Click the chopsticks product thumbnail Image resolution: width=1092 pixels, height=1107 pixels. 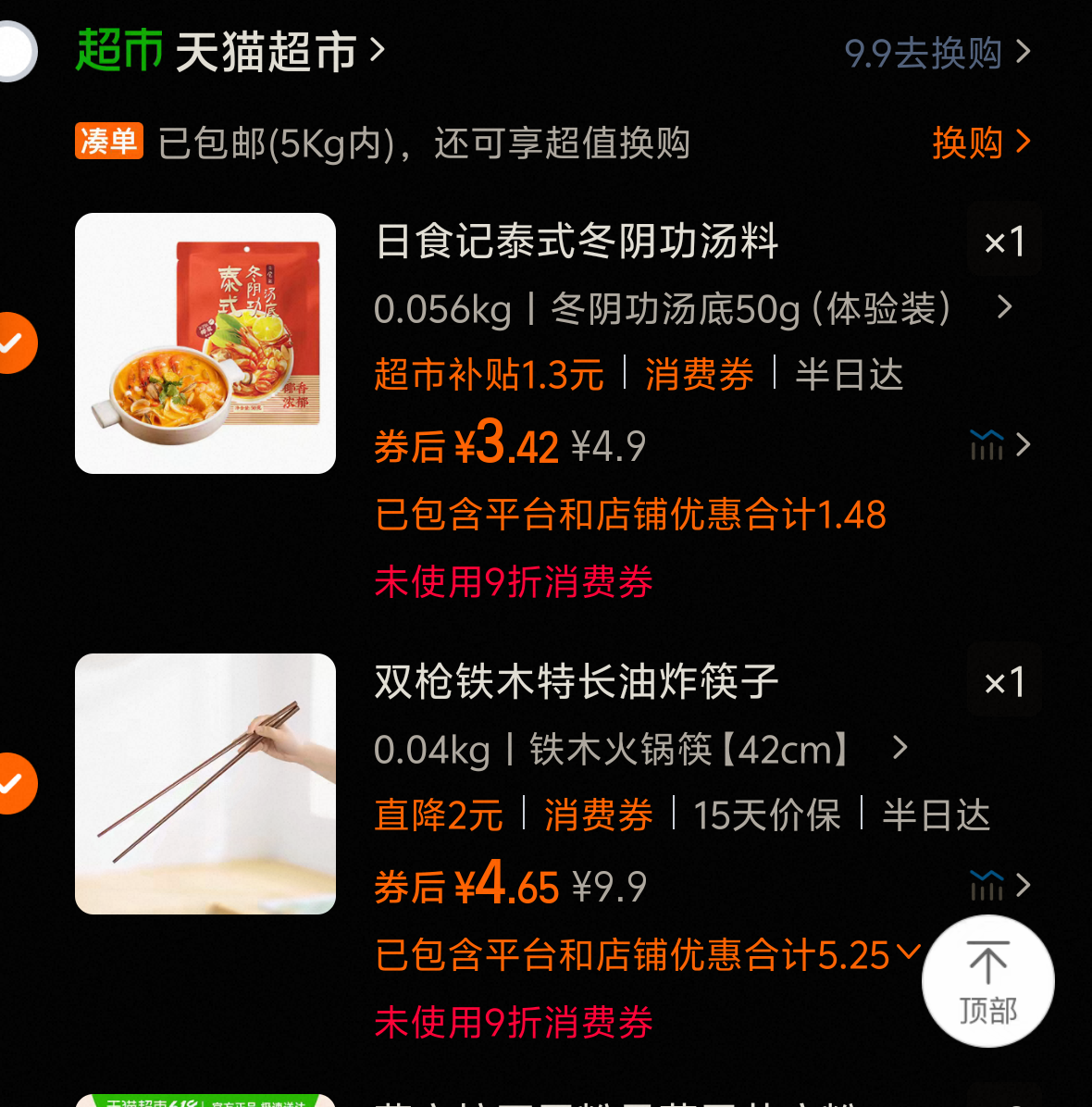[x=205, y=784]
